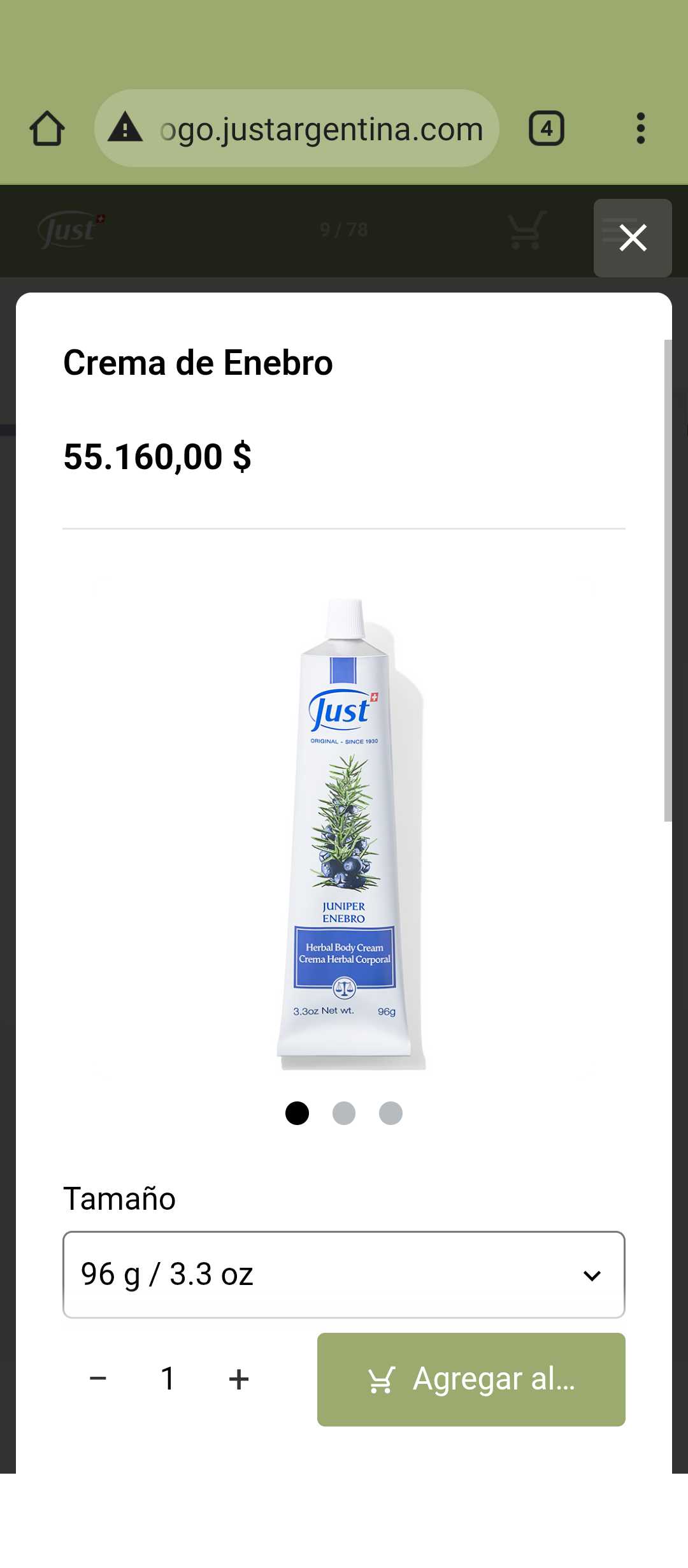The image size is (688, 1568).
Task: Open the browser overflow menu
Action: coord(640,129)
